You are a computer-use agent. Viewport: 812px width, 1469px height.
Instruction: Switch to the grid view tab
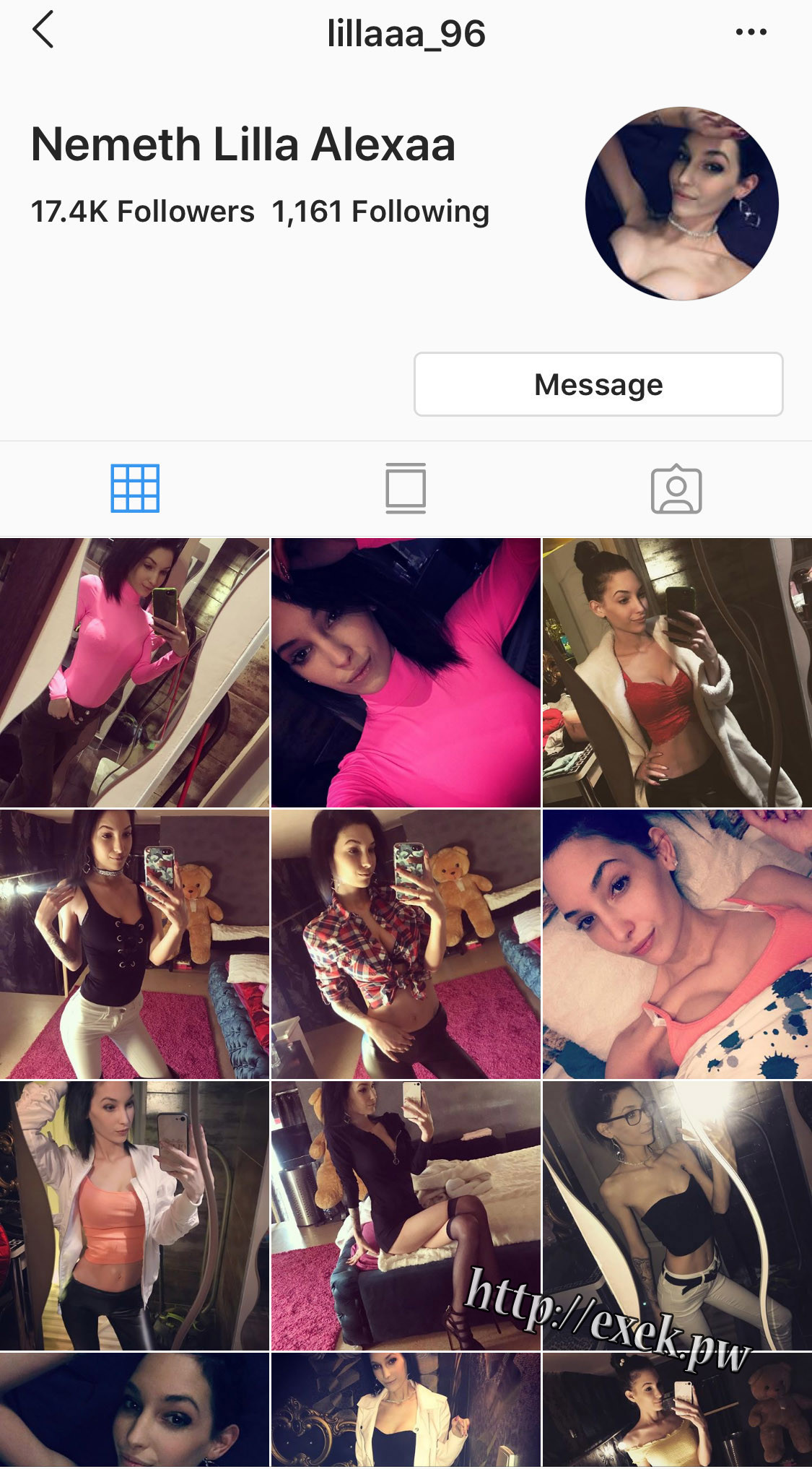(135, 488)
